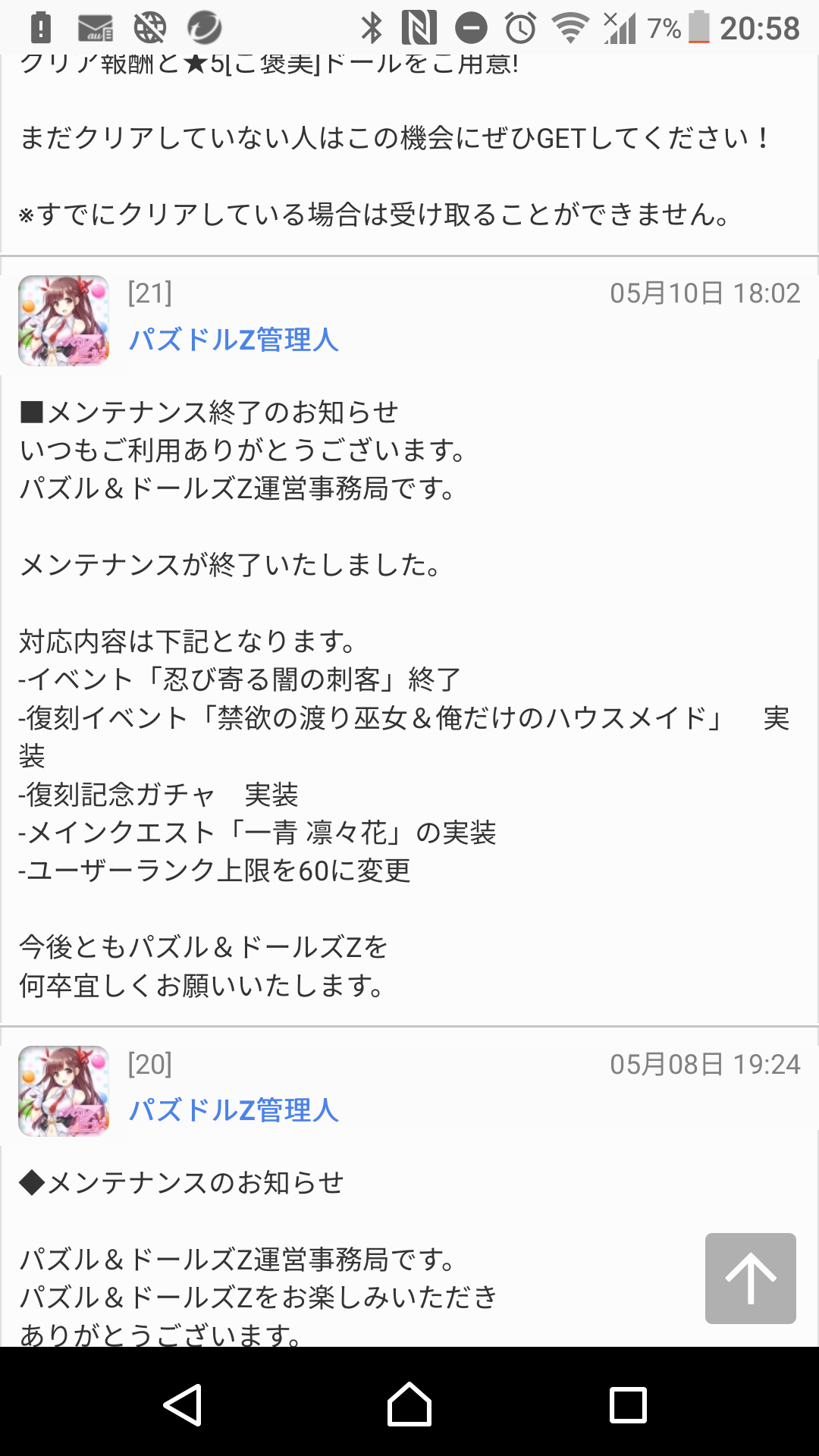Tap the scroll-to-top arrow button

(x=750, y=1278)
